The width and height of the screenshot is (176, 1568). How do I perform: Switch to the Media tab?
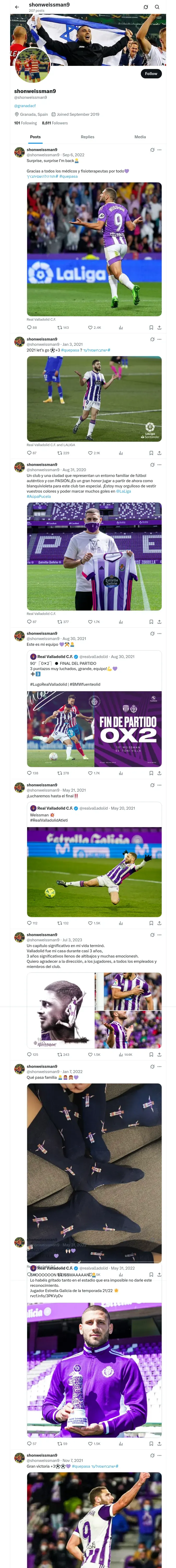tap(140, 137)
